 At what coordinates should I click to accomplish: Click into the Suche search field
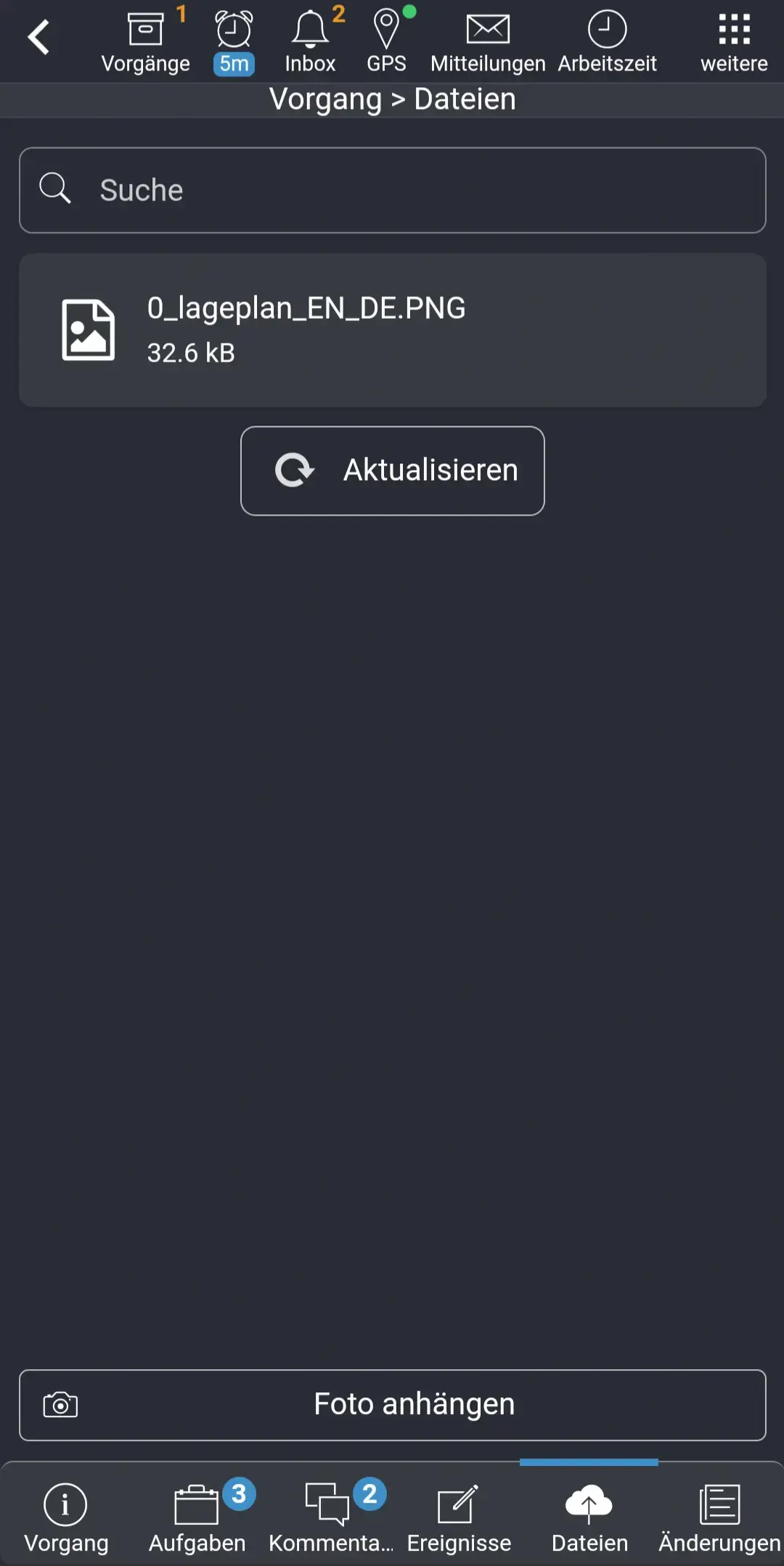(392, 190)
